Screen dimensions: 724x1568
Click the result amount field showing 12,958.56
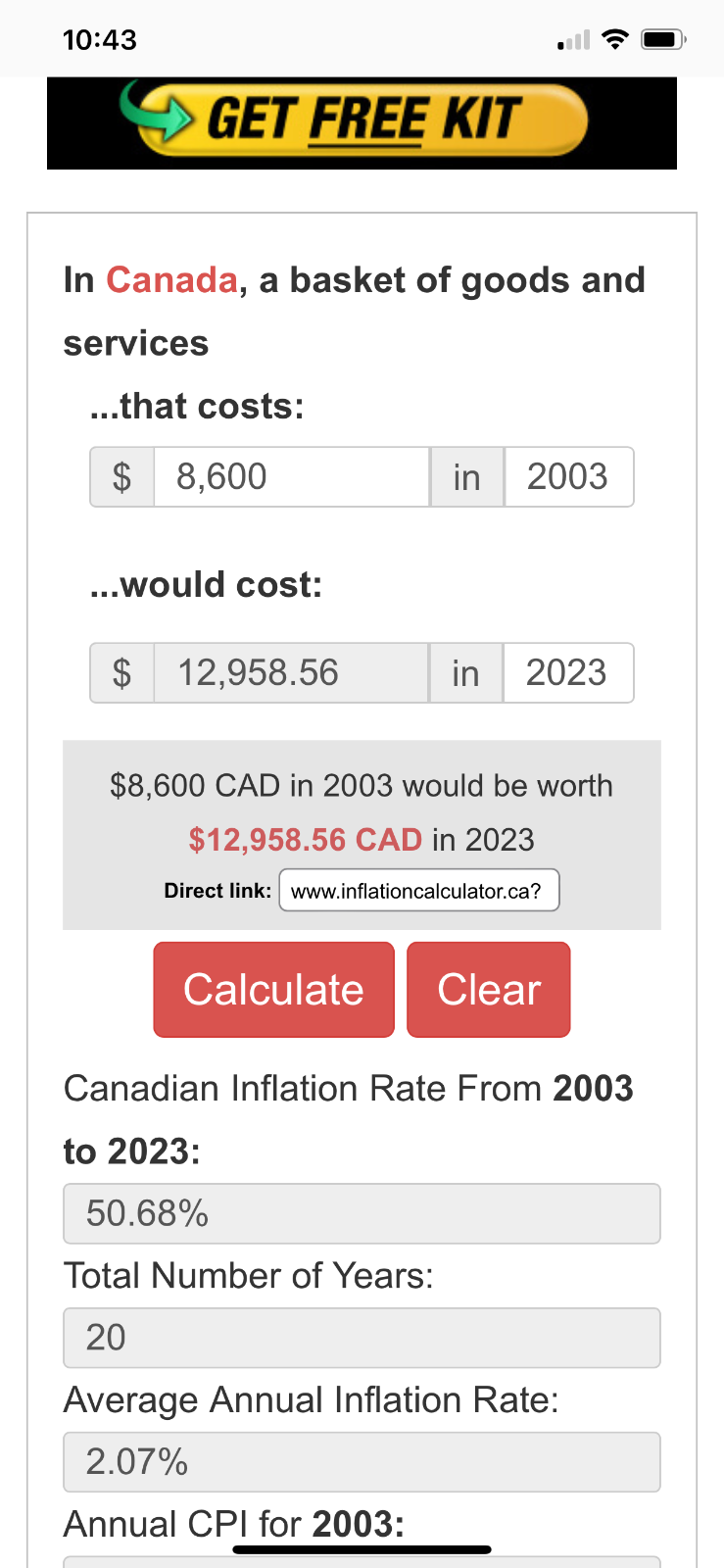[x=290, y=672]
